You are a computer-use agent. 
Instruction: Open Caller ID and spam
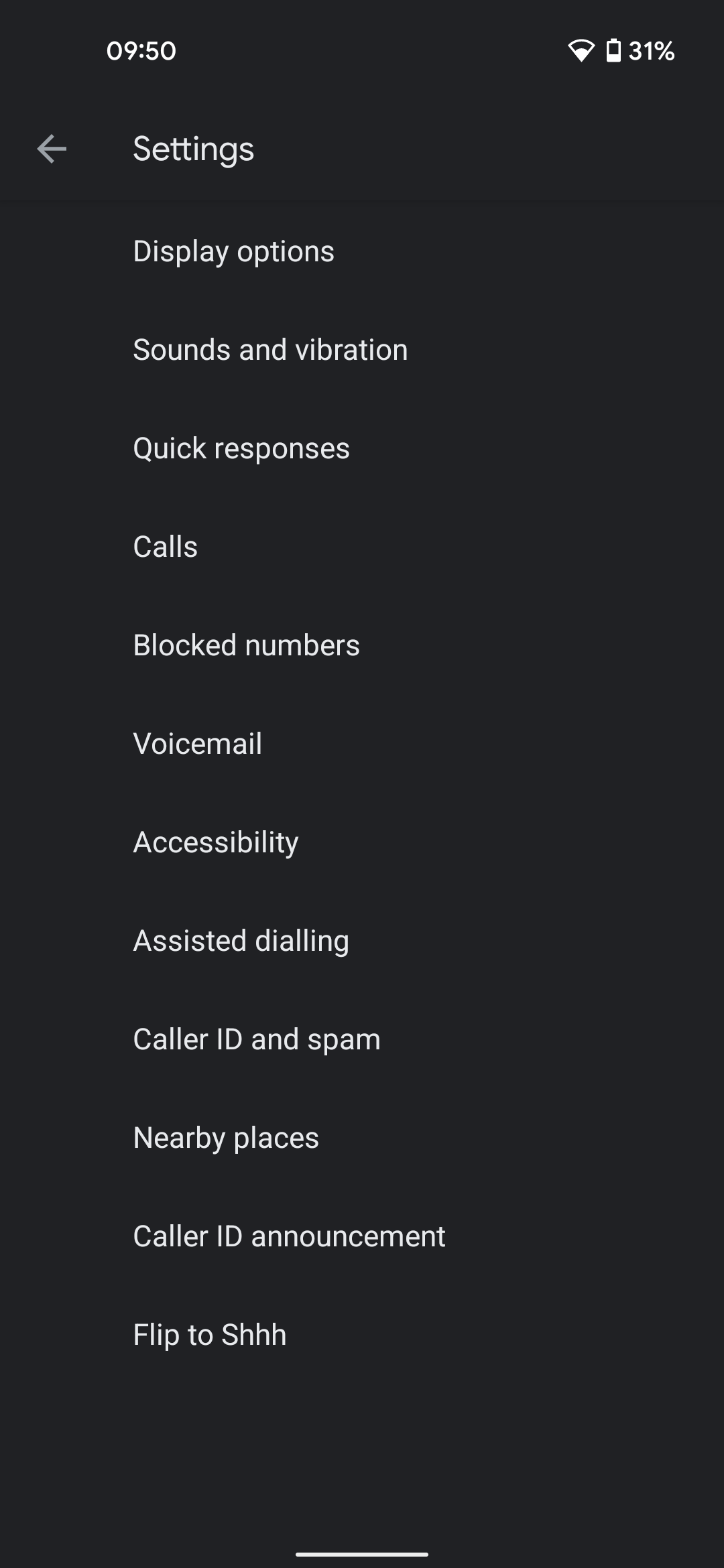click(x=257, y=1039)
